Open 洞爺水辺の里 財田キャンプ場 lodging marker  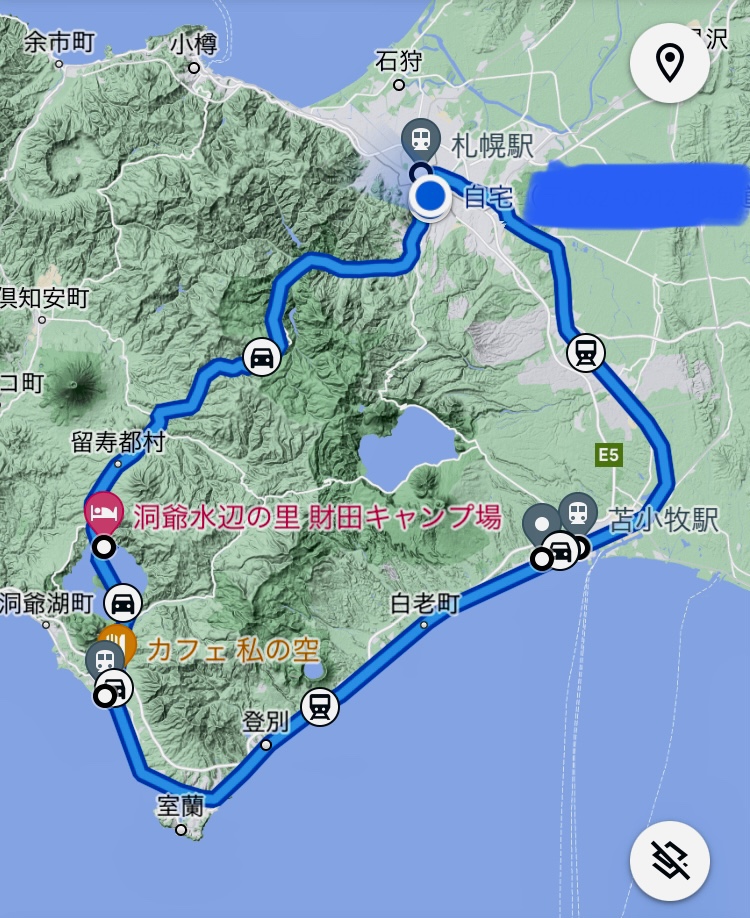point(104,513)
